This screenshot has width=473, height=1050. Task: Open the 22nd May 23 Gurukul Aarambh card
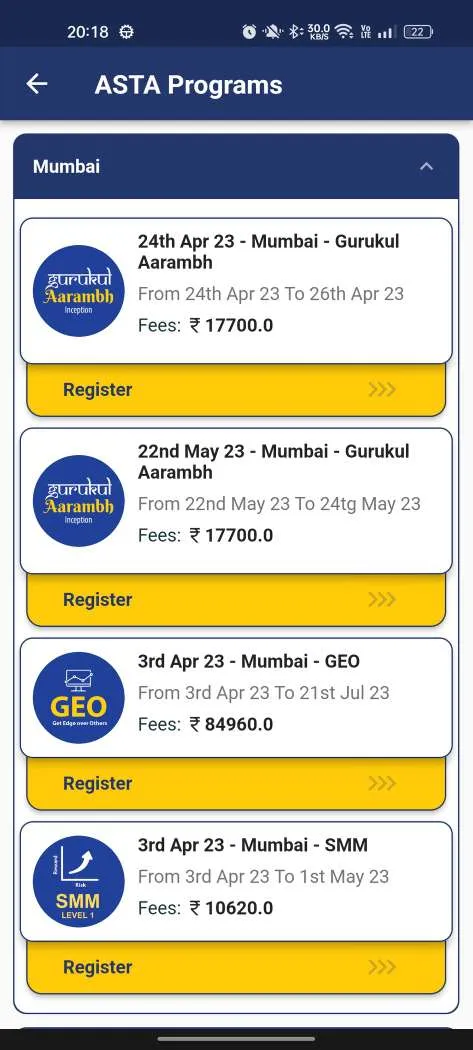tap(236, 501)
